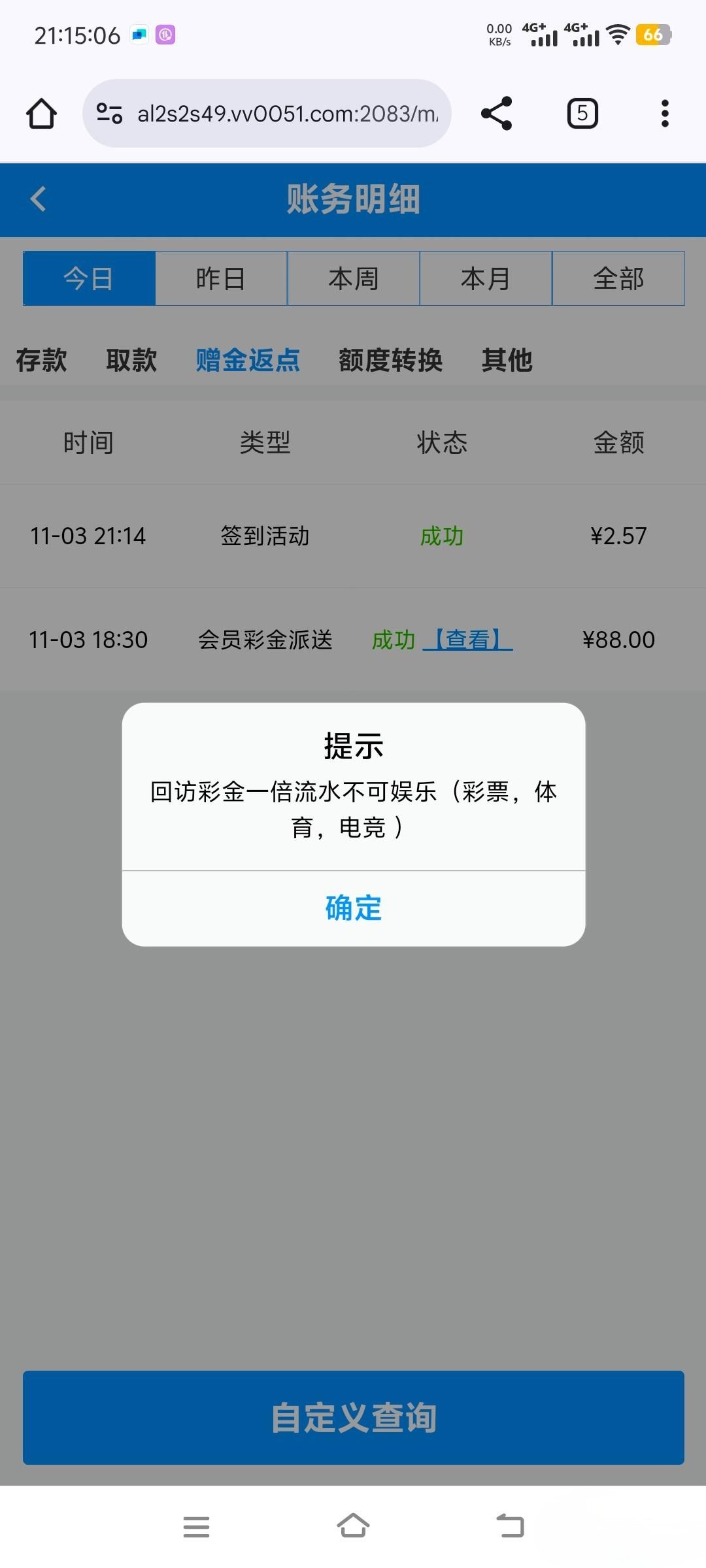Select the 赠金返点 category
706x1568 pixels.
click(x=248, y=360)
